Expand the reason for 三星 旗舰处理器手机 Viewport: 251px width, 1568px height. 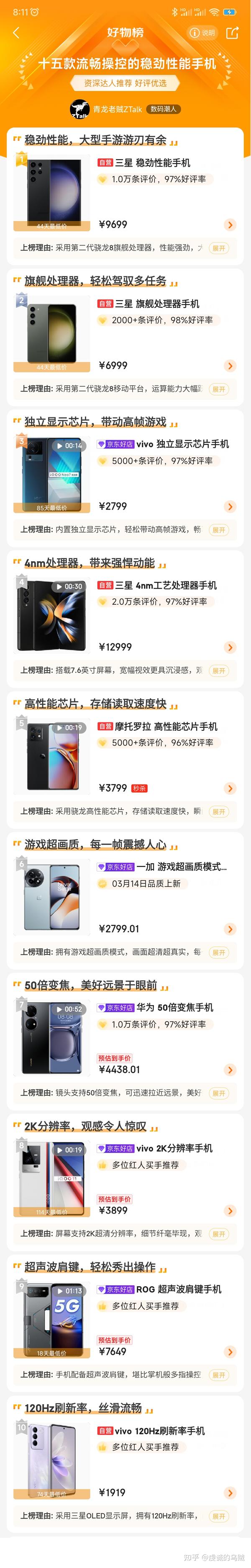tap(219, 389)
